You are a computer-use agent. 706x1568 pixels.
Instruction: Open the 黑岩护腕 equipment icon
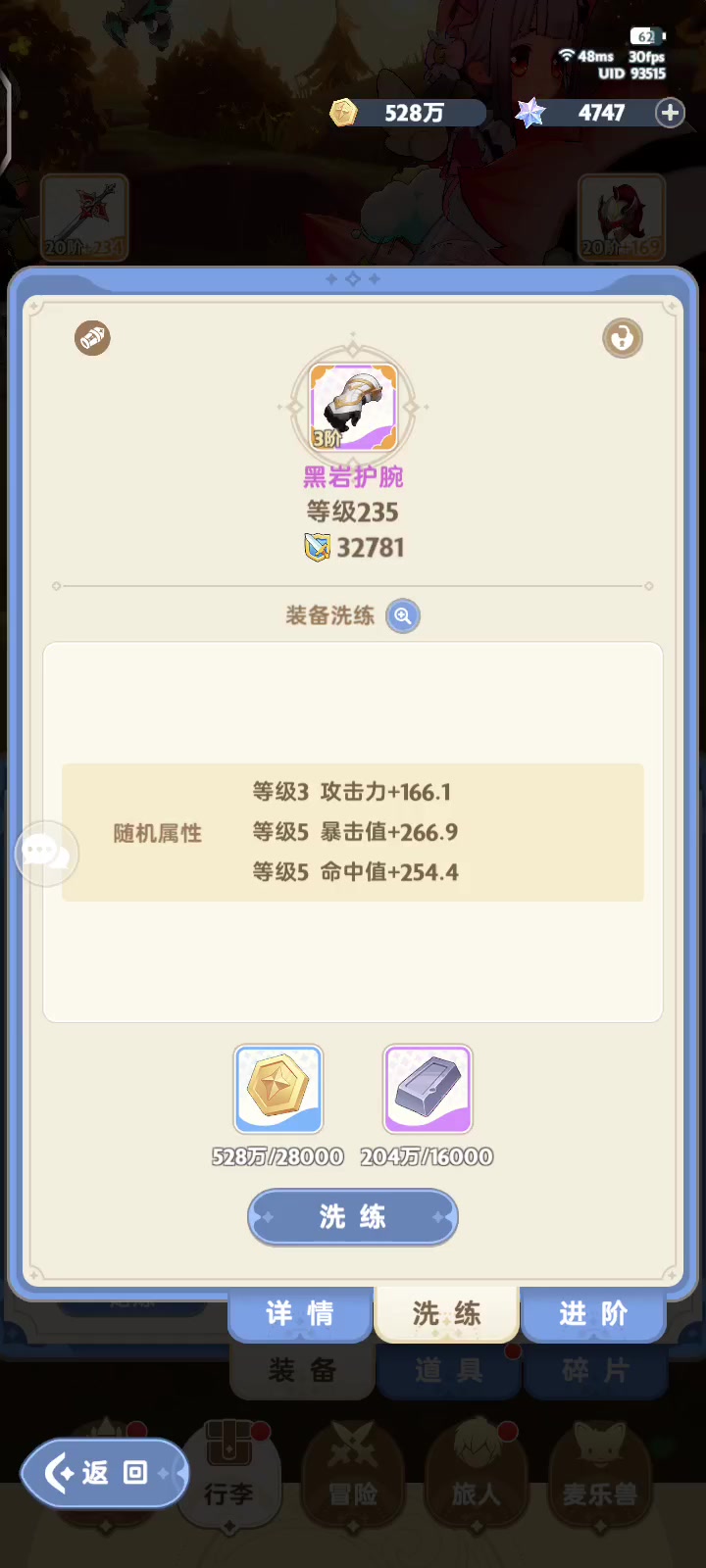(353, 408)
